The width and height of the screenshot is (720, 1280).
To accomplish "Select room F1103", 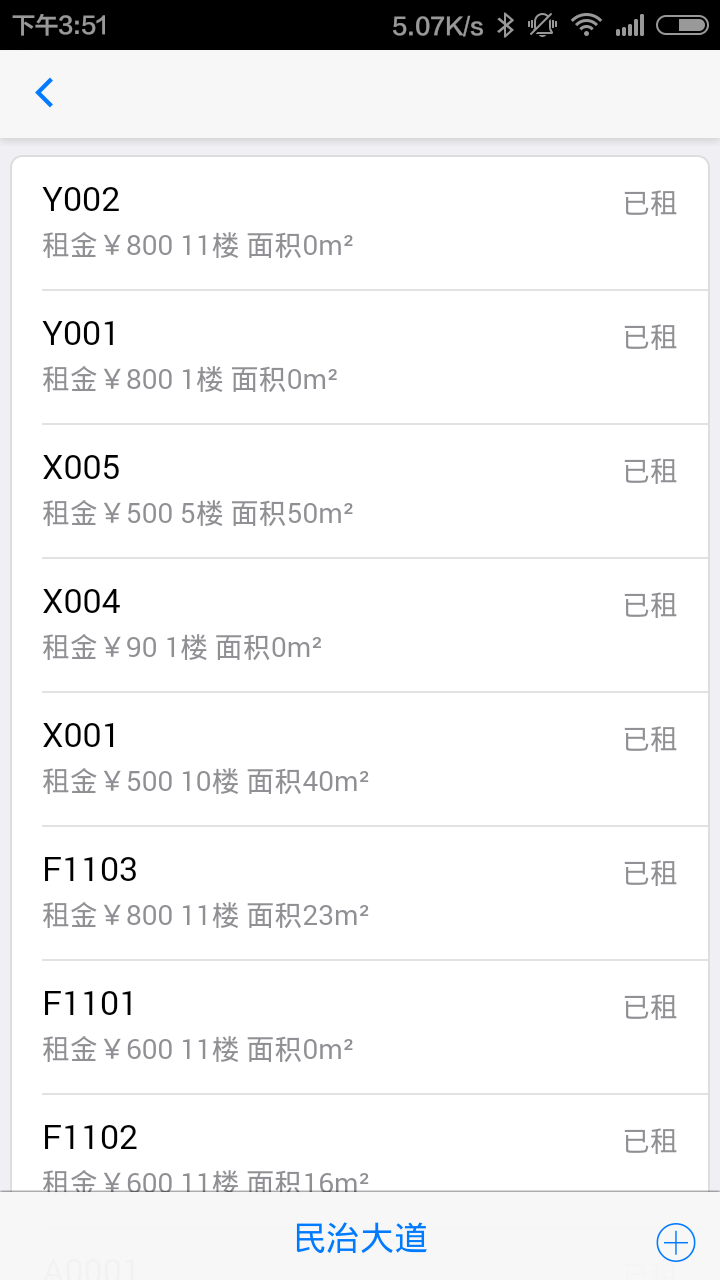I will 360,894.
